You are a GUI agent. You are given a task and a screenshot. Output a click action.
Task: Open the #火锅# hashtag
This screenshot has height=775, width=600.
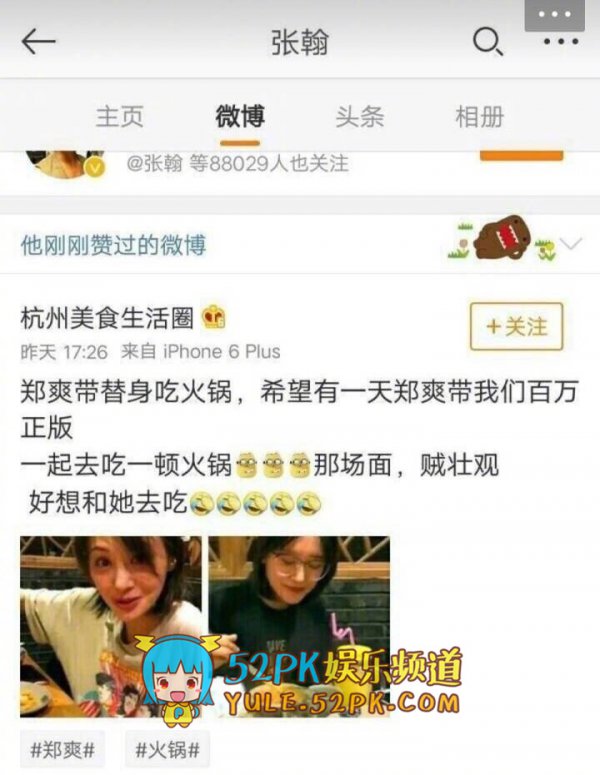[x=168, y=748]
